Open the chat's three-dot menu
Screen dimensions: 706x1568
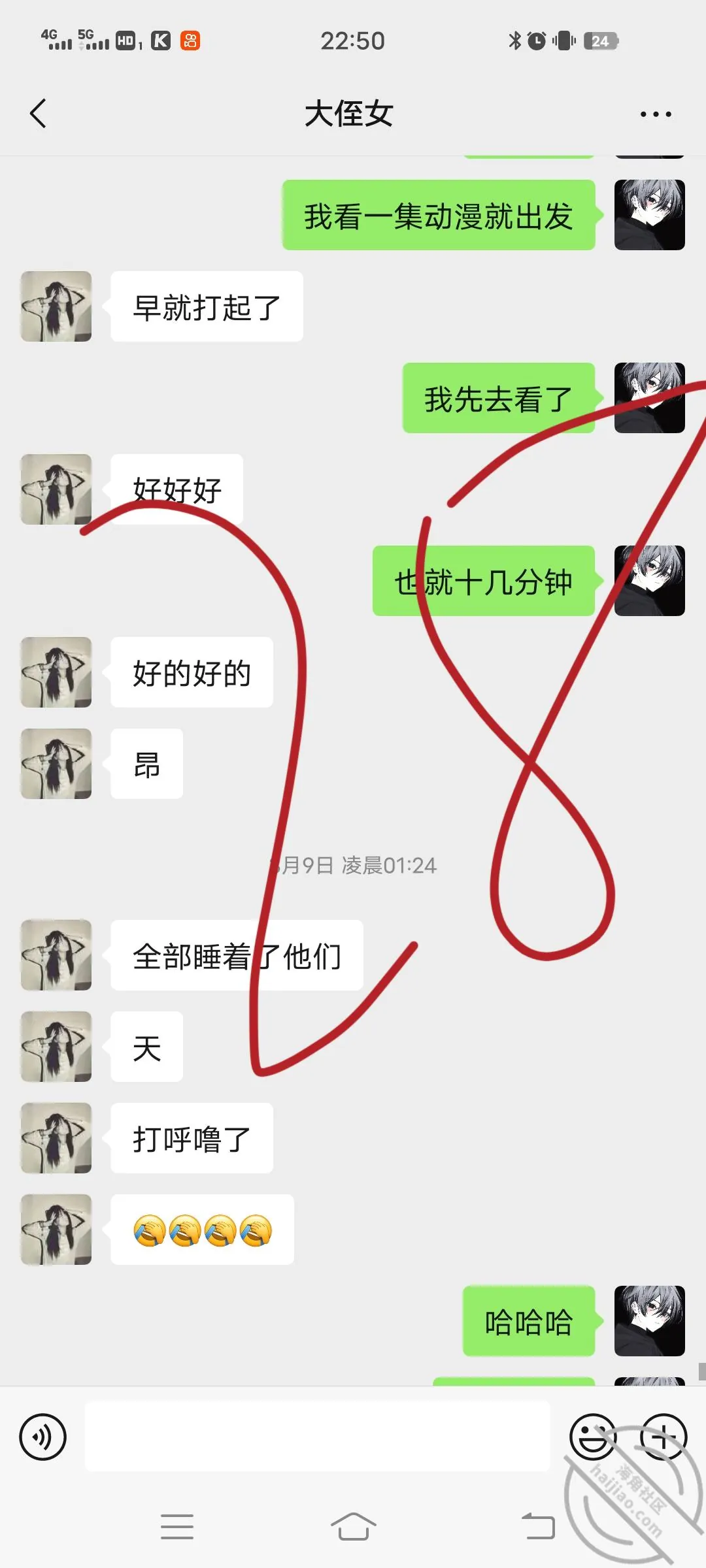[656, 114]
